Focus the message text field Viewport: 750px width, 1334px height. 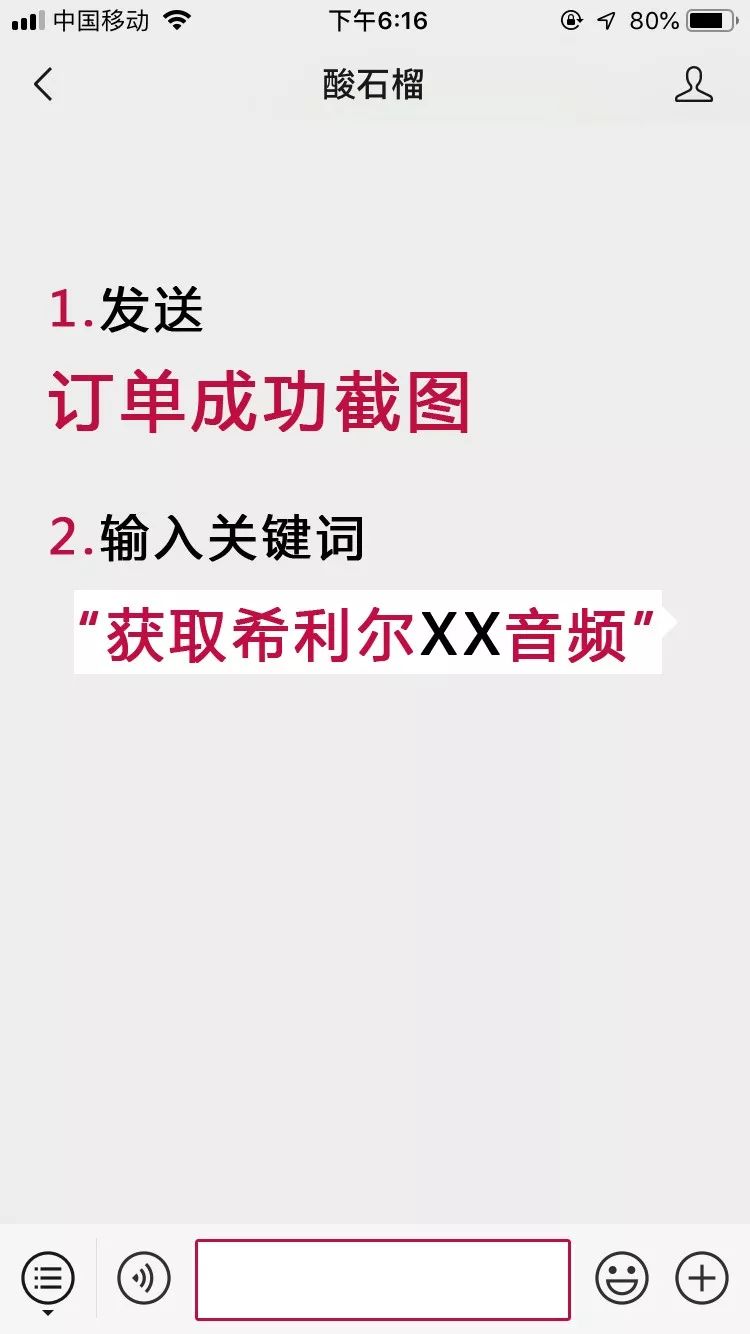(x=383, y=1279)
